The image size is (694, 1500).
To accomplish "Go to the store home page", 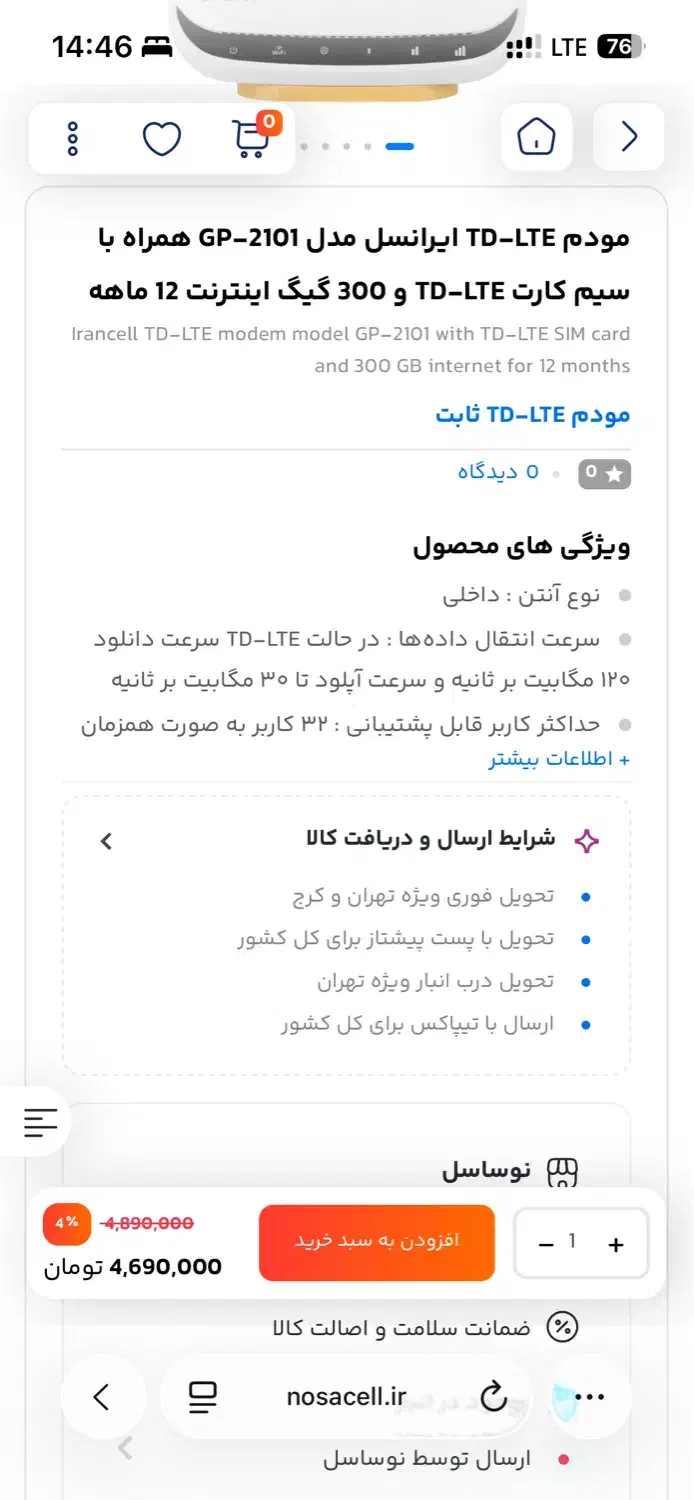I will point(537,137).
